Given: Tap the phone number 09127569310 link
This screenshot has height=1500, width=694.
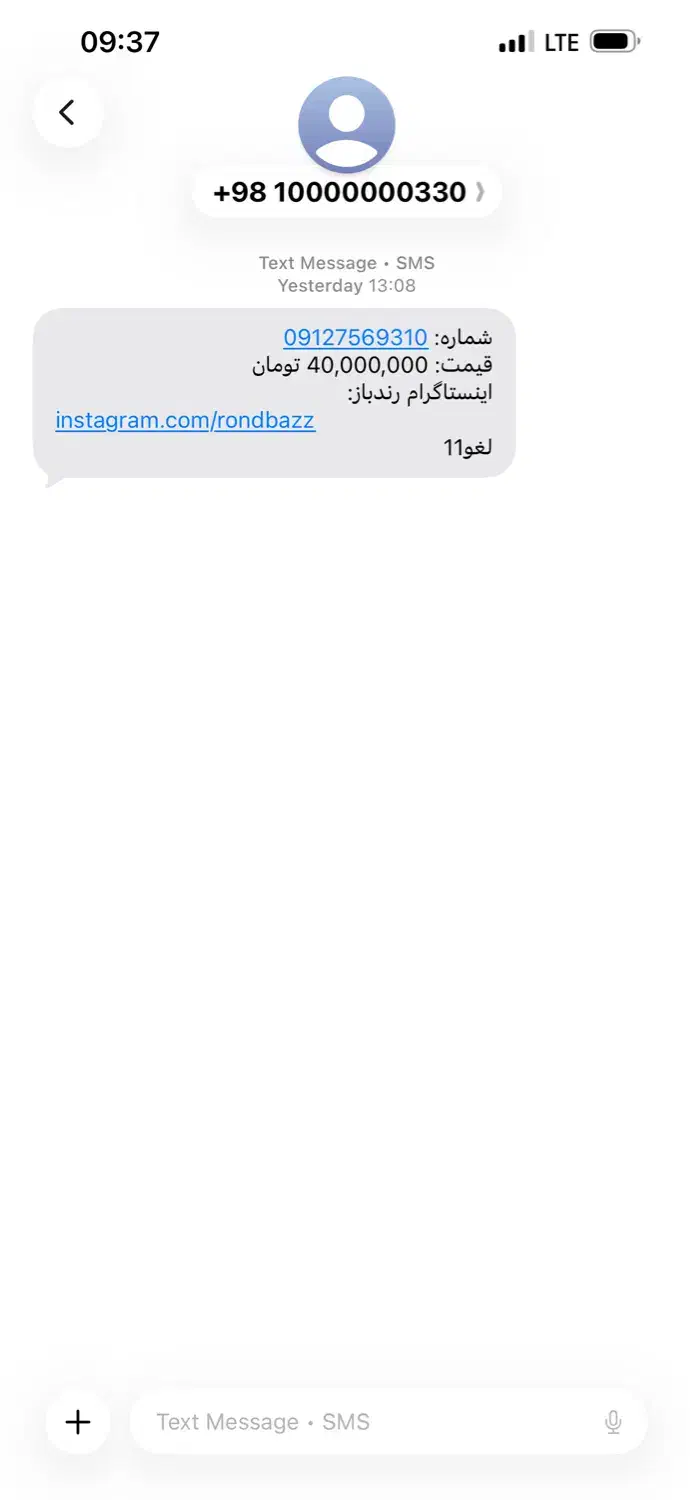Looking at the screenshot, I should pos(355,337).
